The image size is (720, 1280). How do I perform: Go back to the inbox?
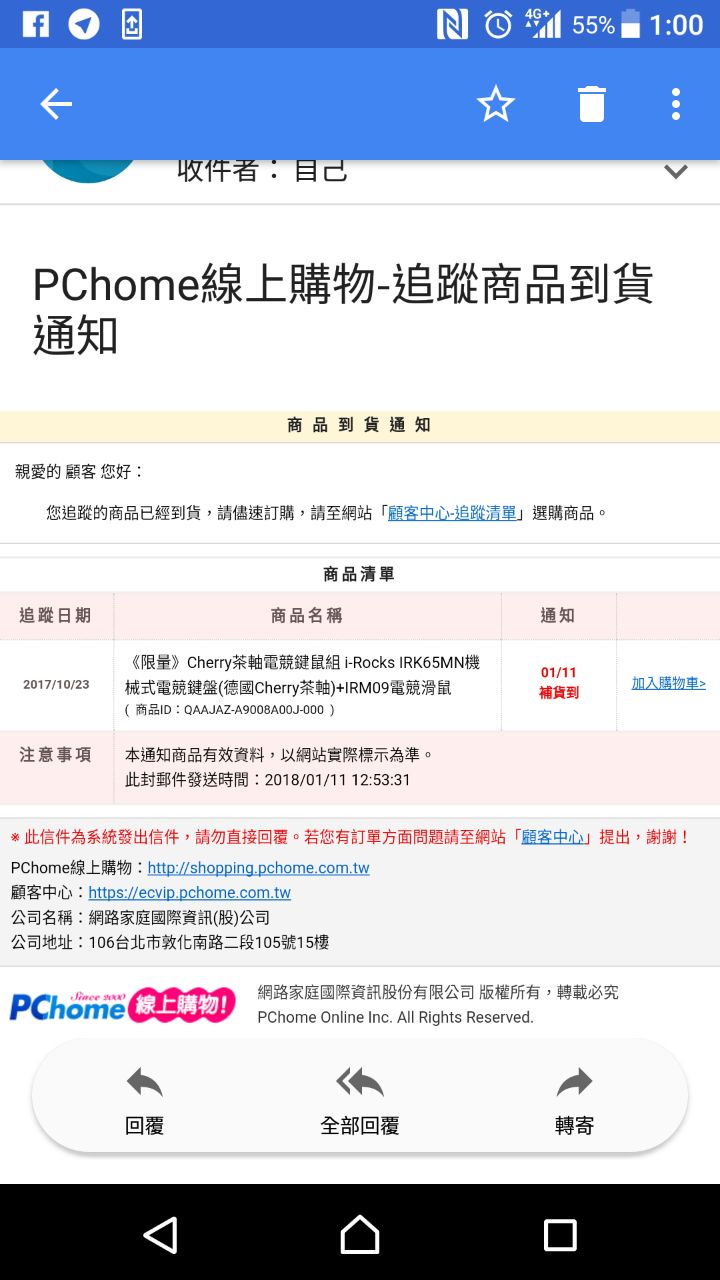pyautogui.click(x=56, y=104)
